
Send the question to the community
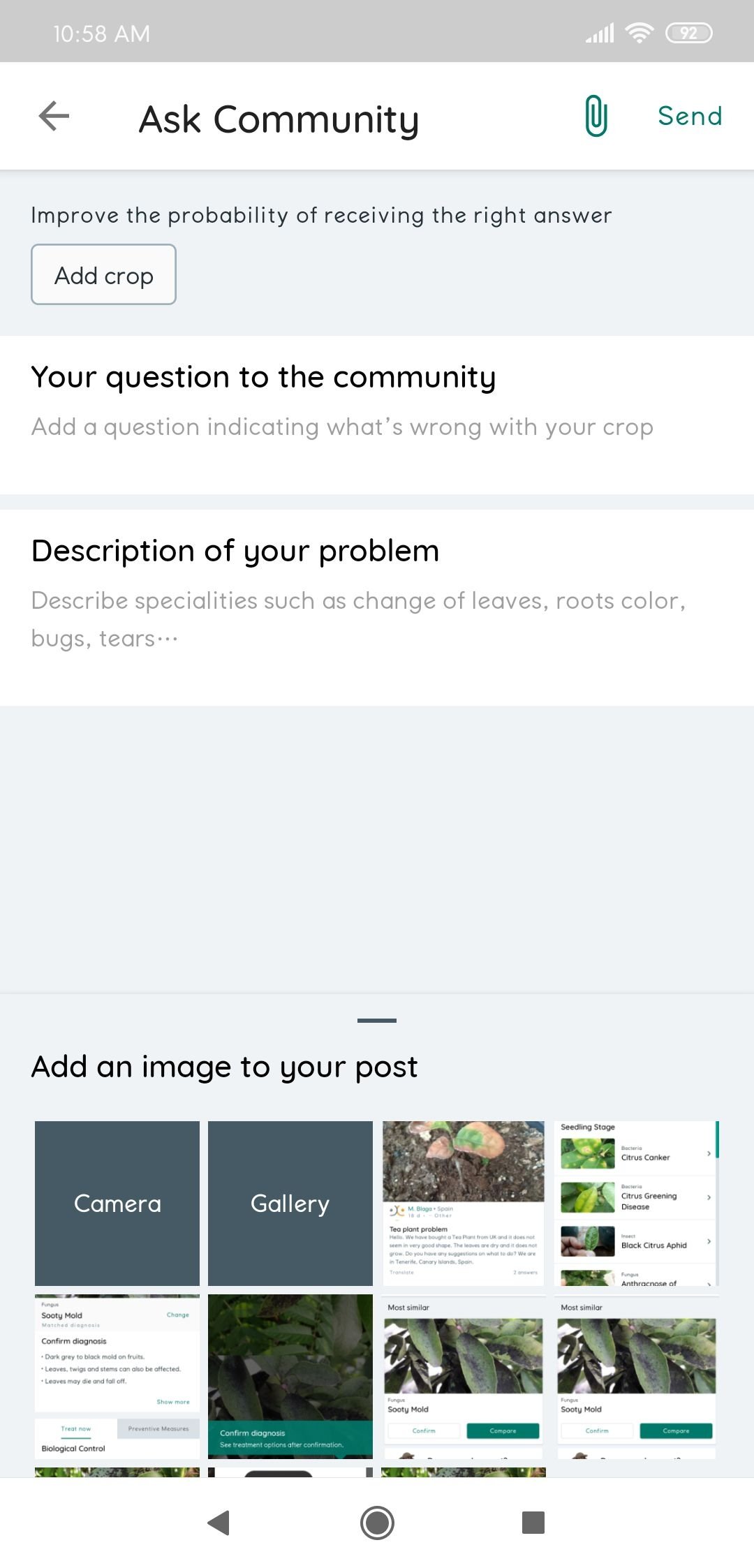point(690,116)
